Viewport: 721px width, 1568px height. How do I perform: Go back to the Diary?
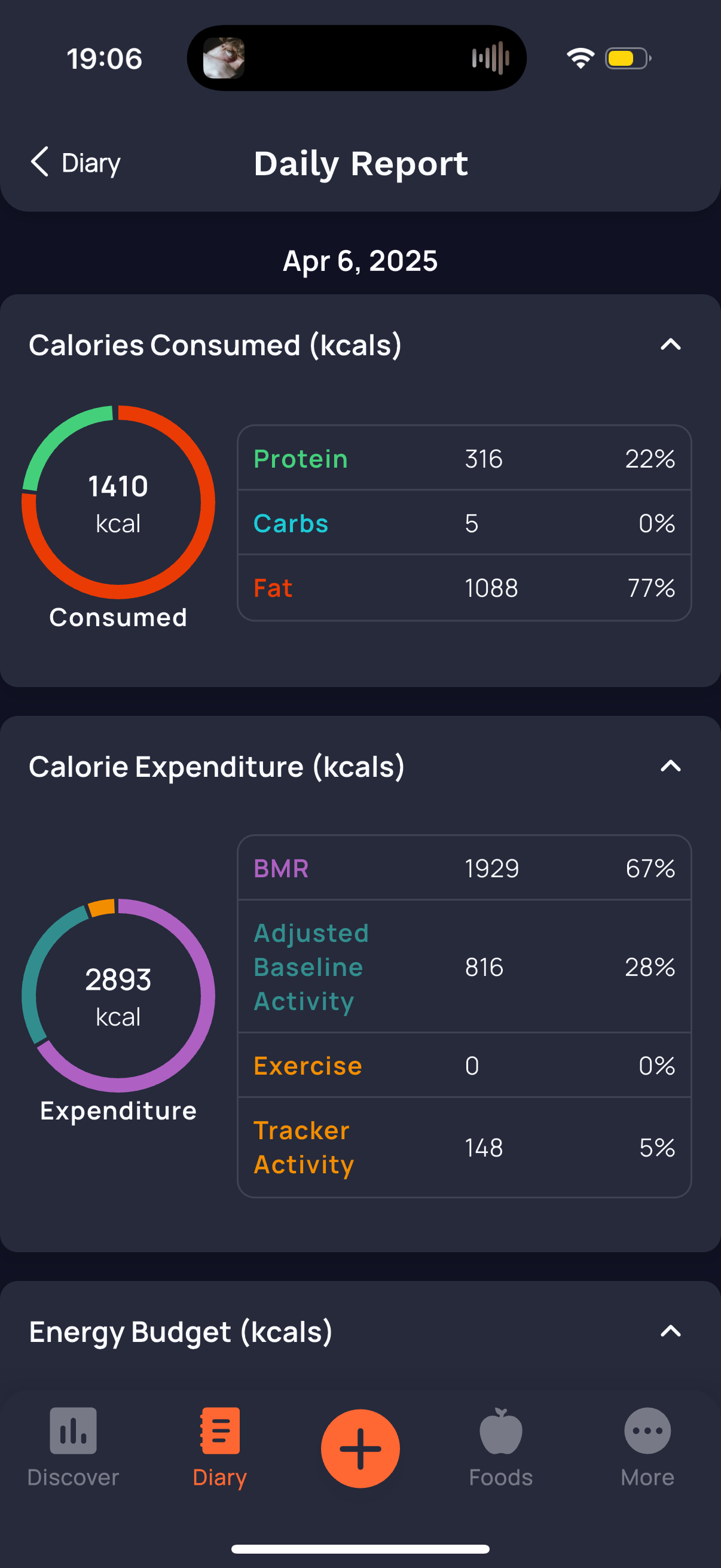pos(75,163)
